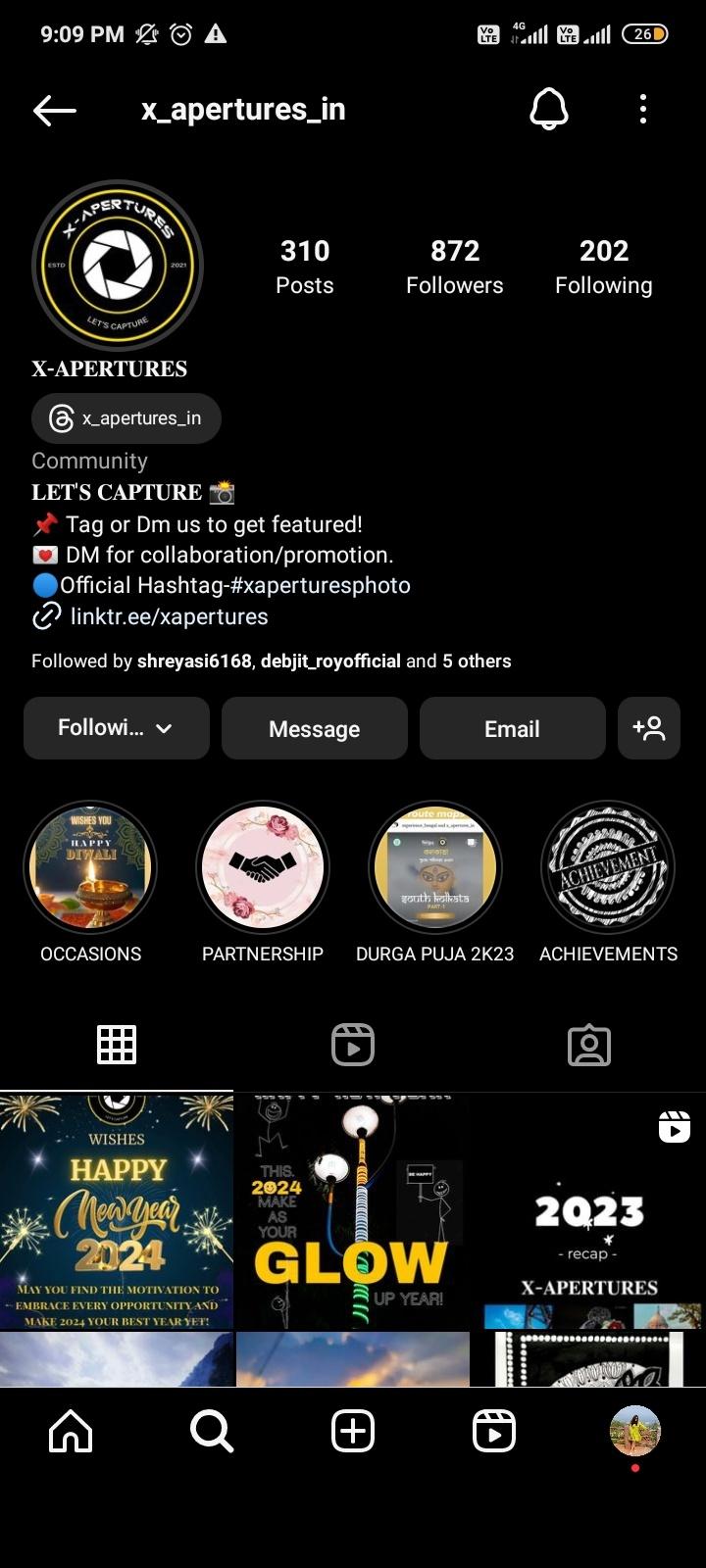
Task: Tap the Email contact button
Action: (x=512, y=728)
